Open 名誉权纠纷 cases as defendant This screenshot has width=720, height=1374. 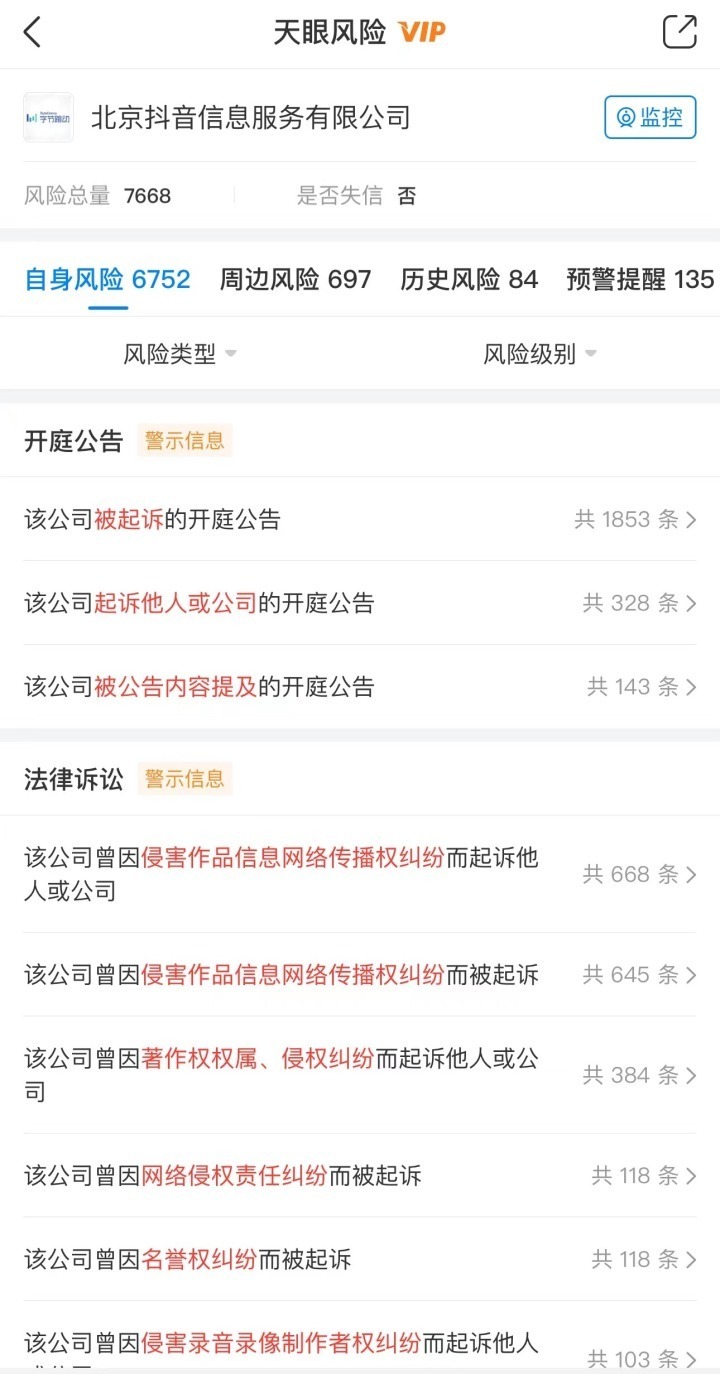pos(360,1260)
